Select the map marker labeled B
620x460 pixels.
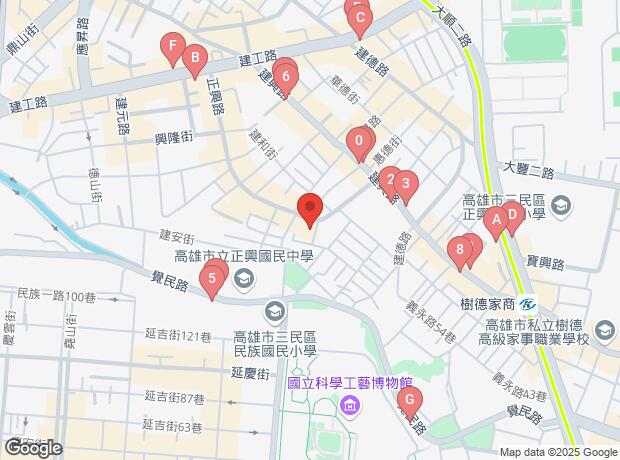point(195,59)
